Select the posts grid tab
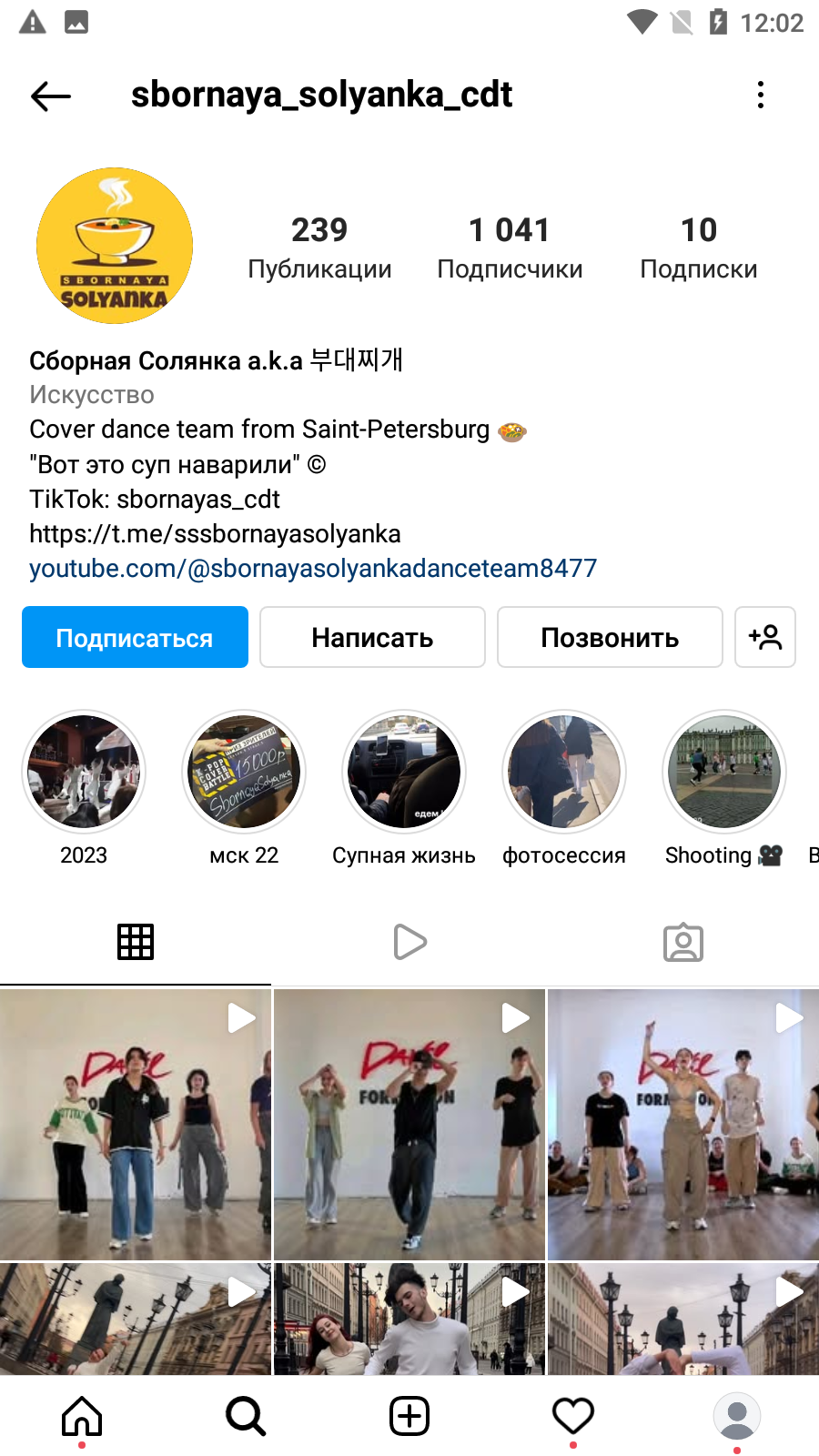The width and height of the screenshot is (819, 1456). [136, 942]
